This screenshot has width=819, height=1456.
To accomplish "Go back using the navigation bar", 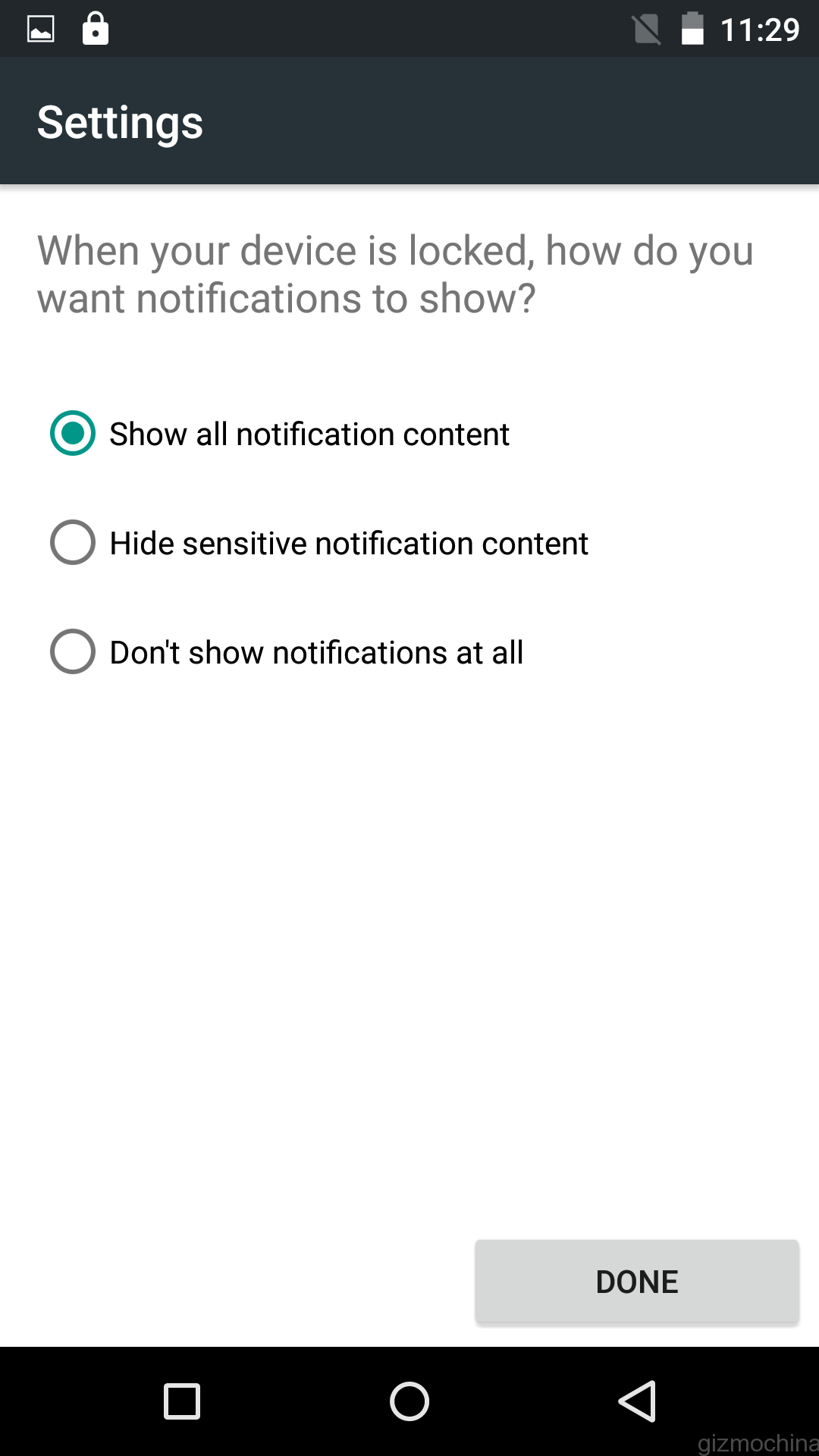I will (x=637, y=1401).
